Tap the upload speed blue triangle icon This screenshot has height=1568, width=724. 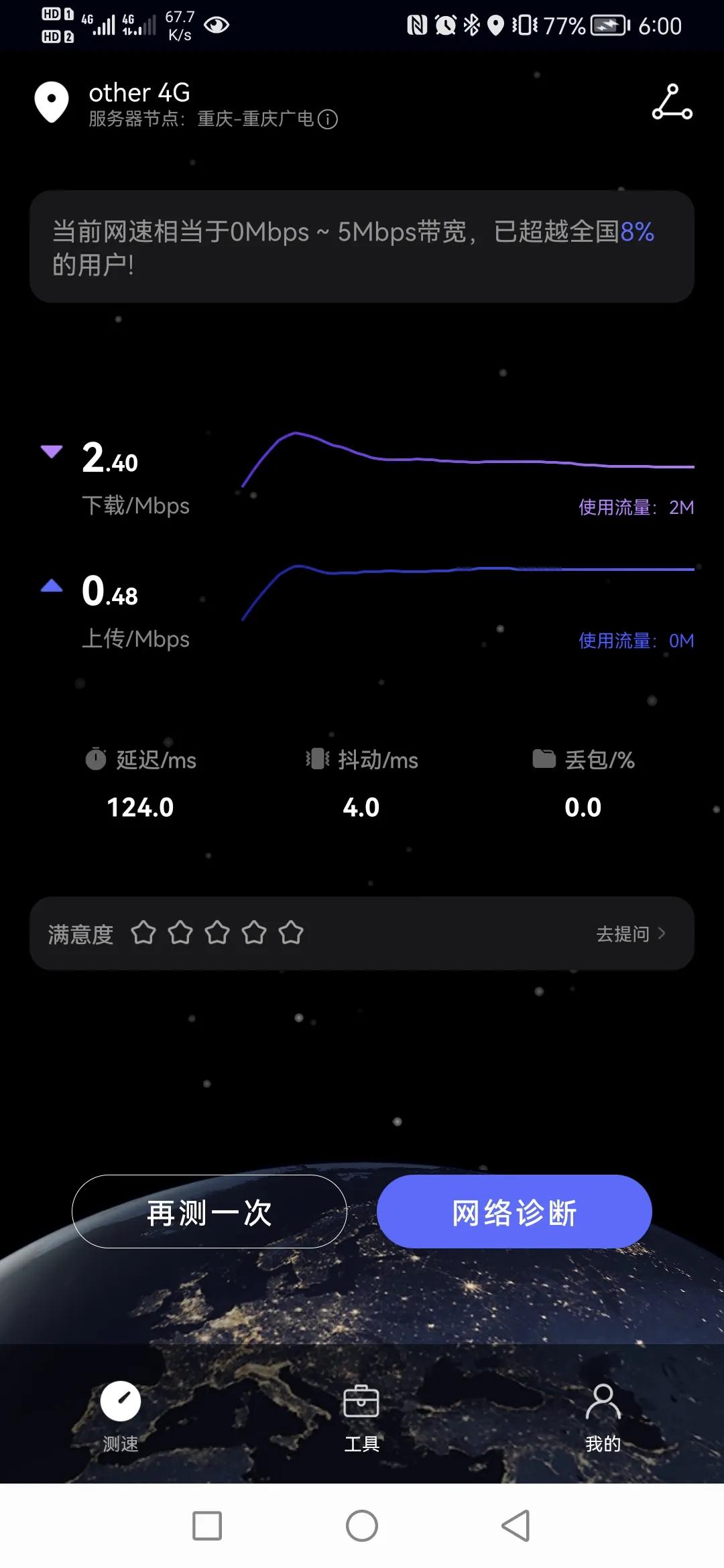[x=52, y=584]
